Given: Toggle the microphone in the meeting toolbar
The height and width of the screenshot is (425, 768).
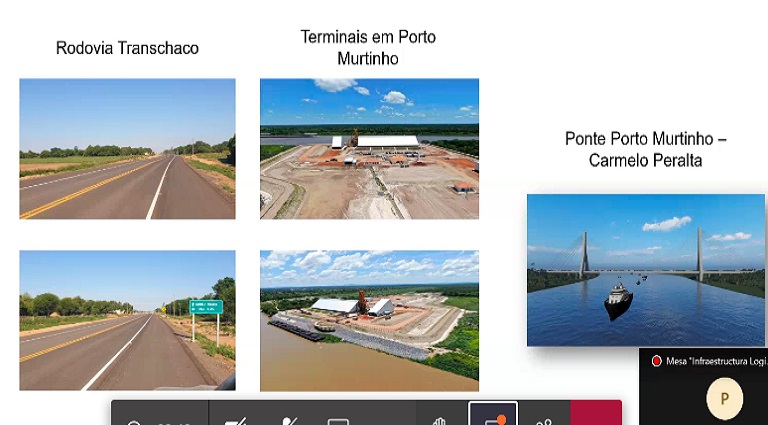Looking at the screenshot, I should click(x=290, y=418).
